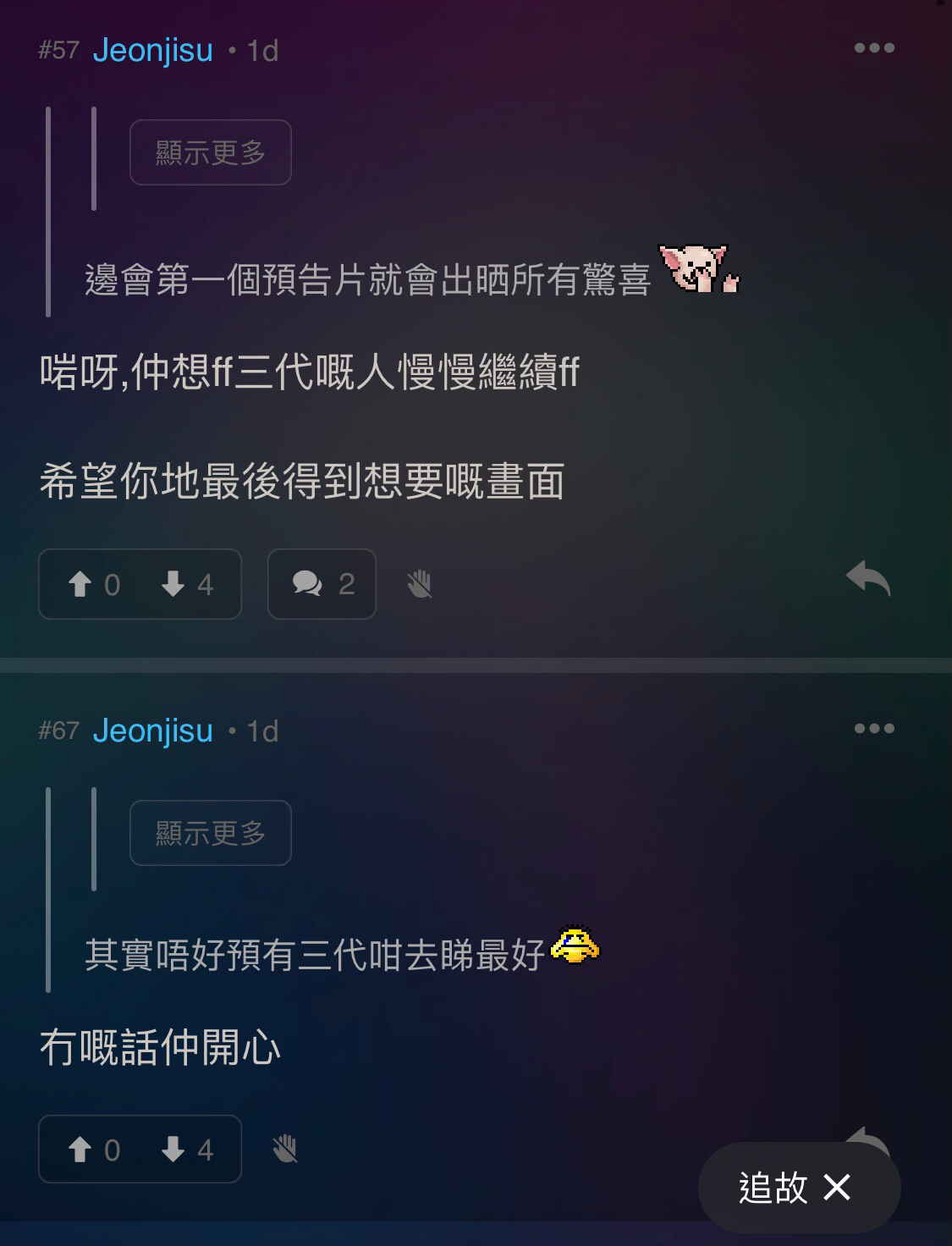Expand the quoted text with 顯示更多 on #67
The width and height of the screenshot is (952, 1246).
click(209, 833)
